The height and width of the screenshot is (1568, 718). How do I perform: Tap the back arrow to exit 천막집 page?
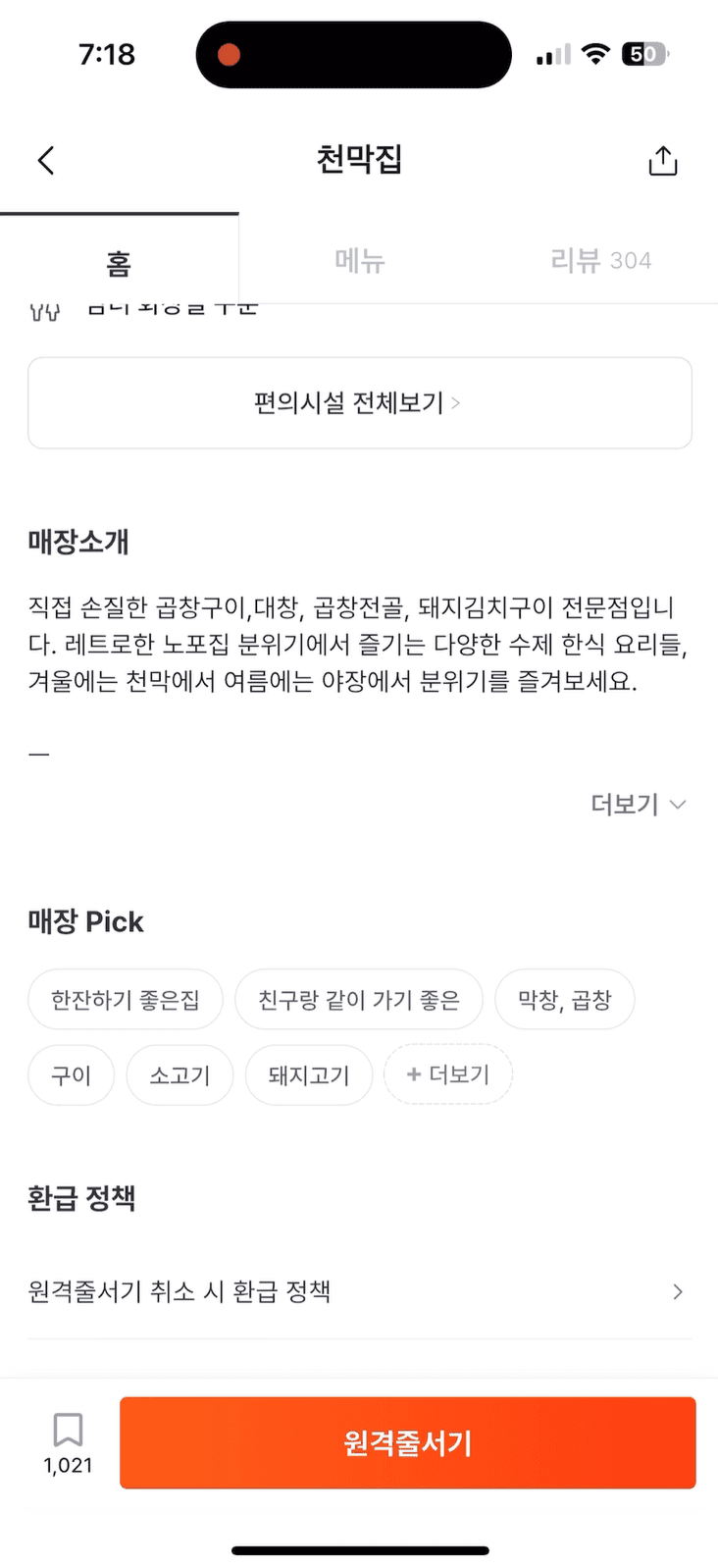pos(44,160)
